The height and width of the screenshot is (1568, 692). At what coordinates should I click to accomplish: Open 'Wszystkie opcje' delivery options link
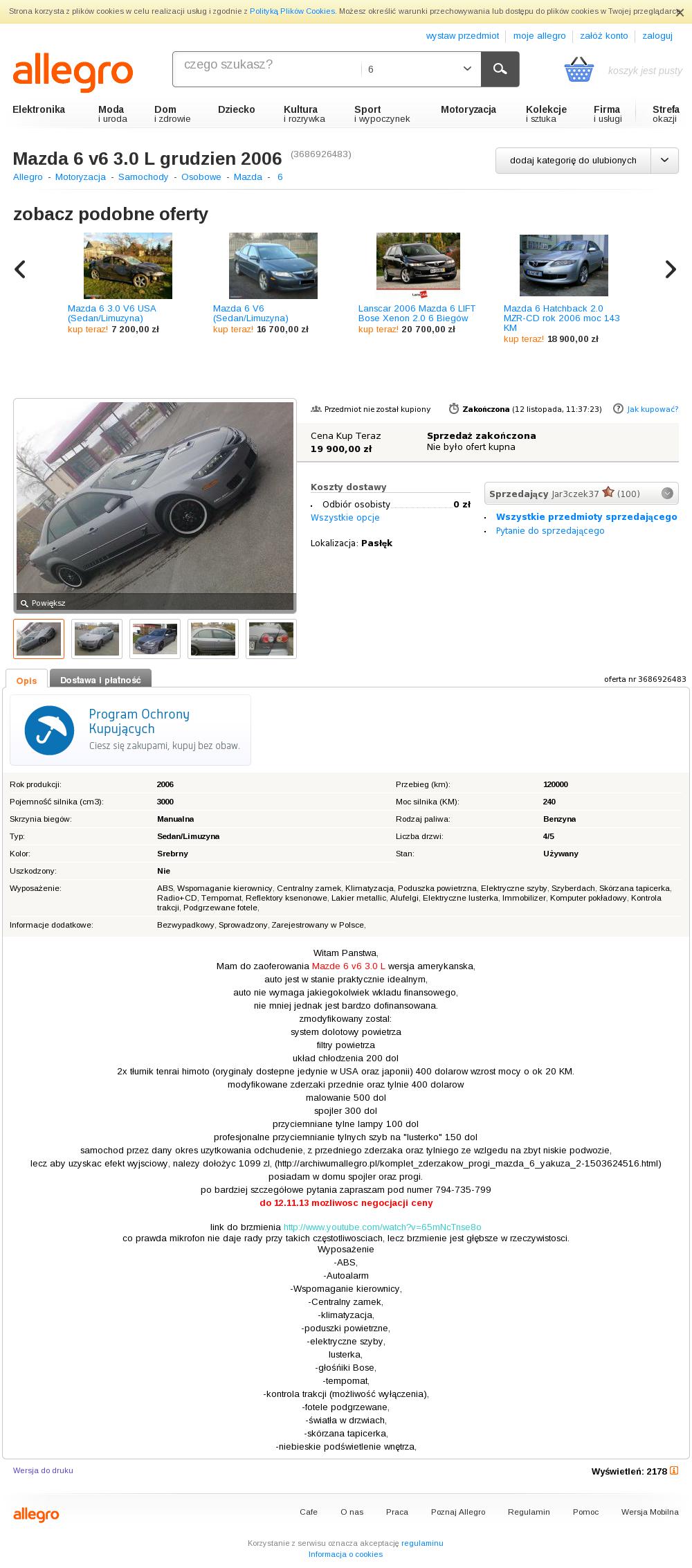click(345, 517)
